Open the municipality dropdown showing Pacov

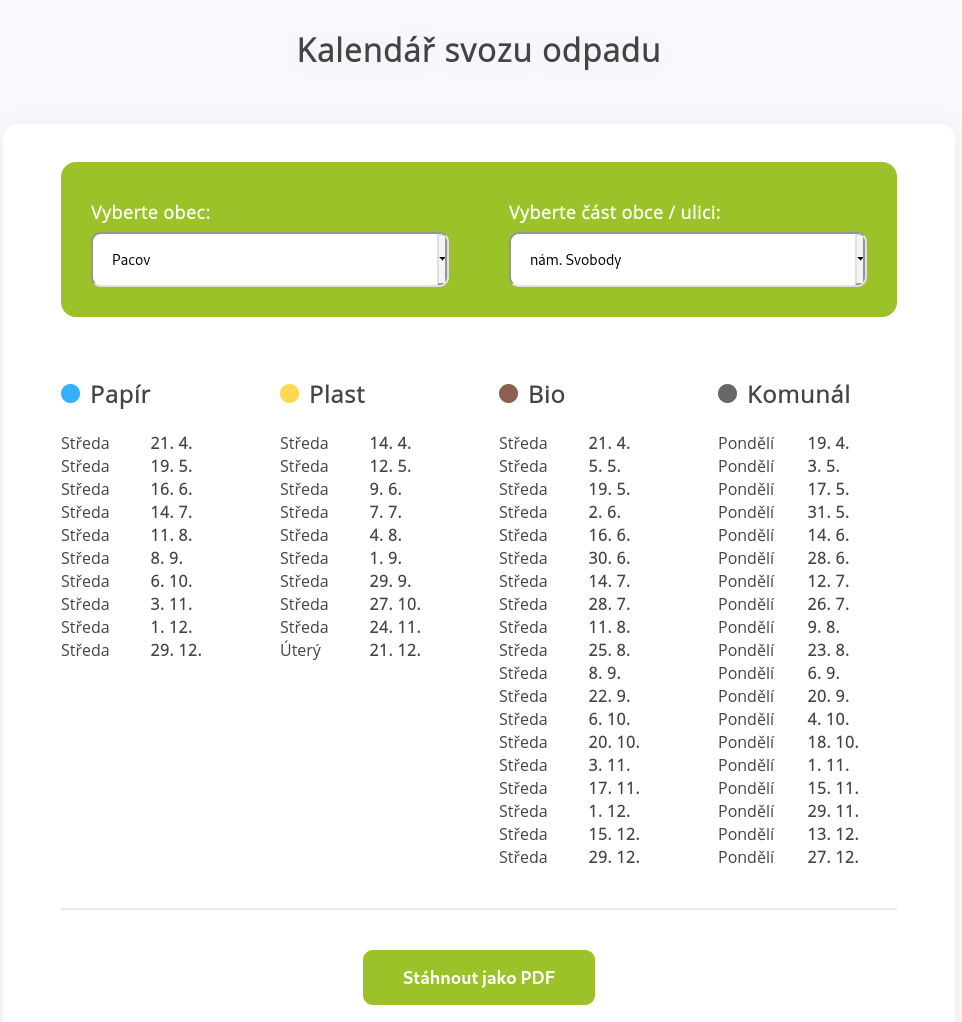click(269, 260)
